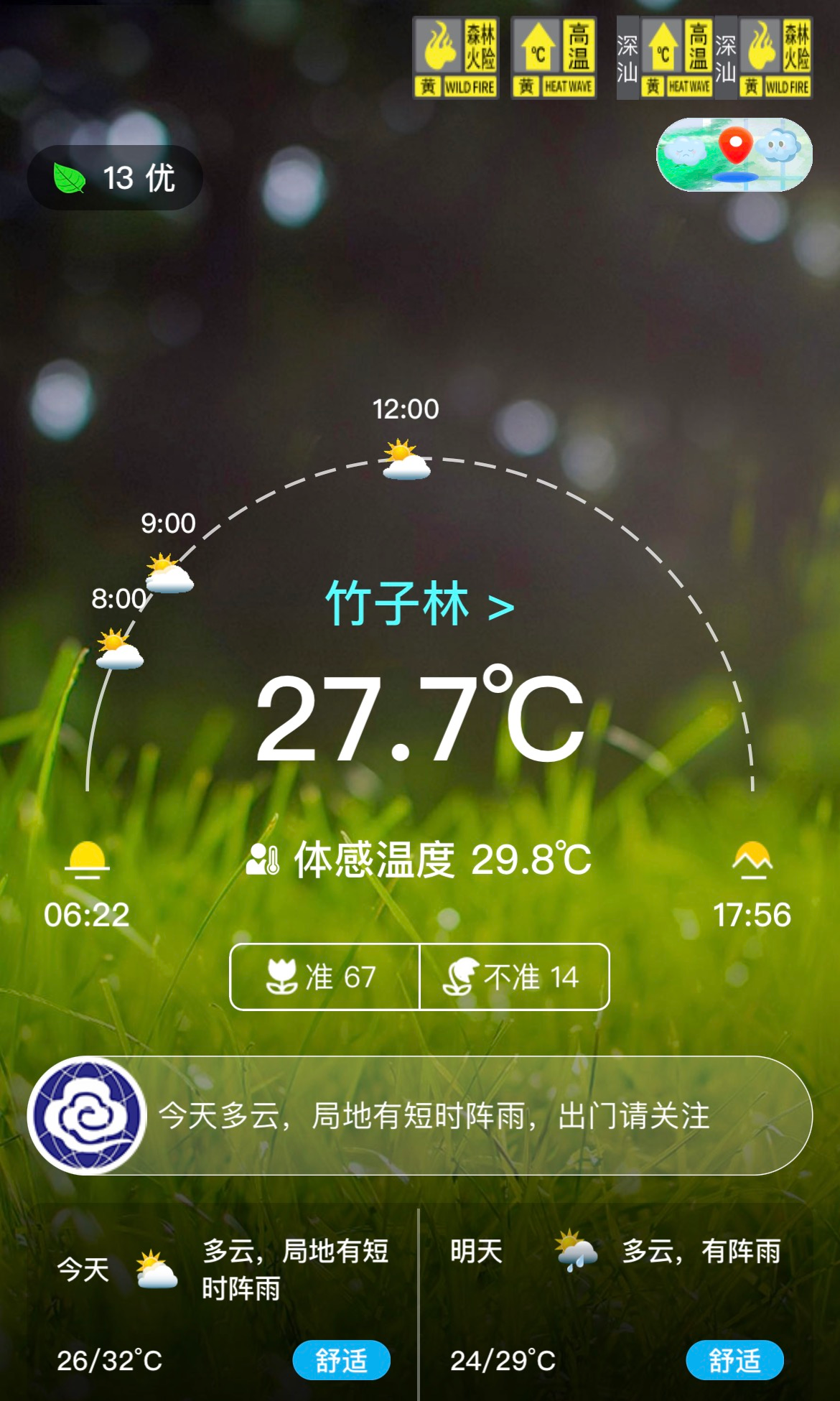The height and width of the screenshot is (1401, 840).
Task: Open the 深汕 heat wave warning
Action: [666, 58]
